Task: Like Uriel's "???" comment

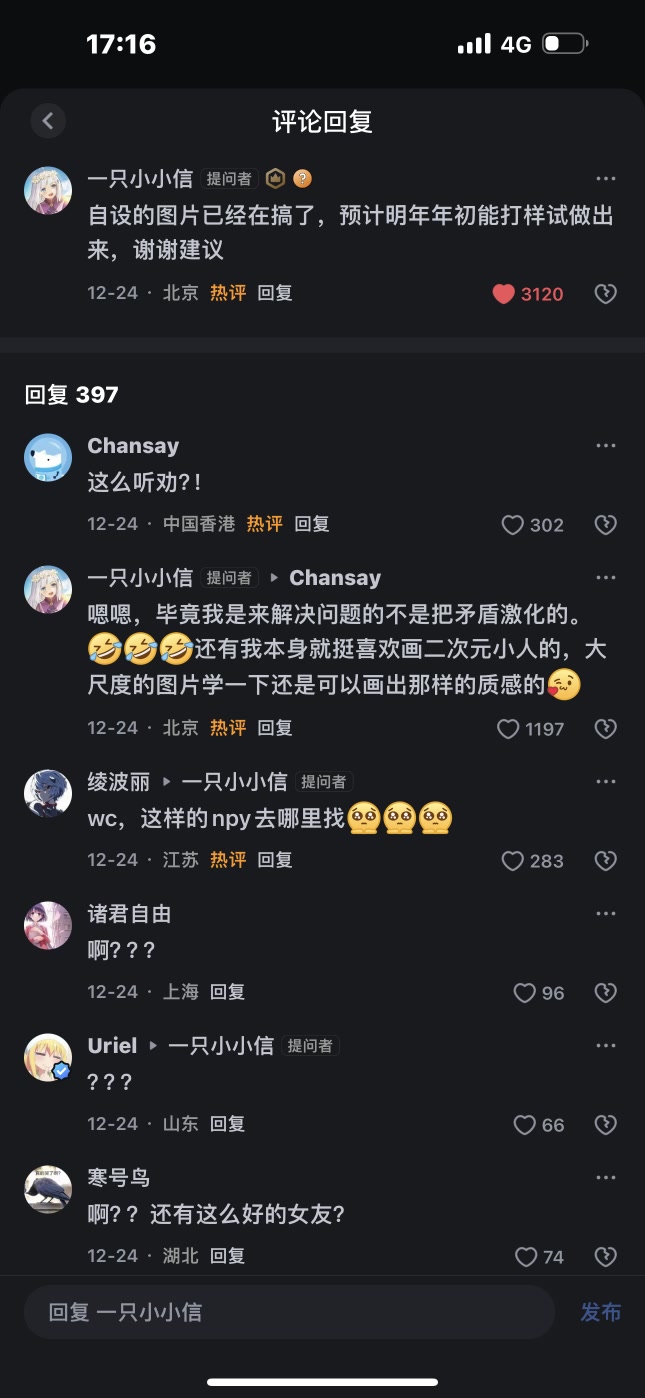Action: [524, 1125]
